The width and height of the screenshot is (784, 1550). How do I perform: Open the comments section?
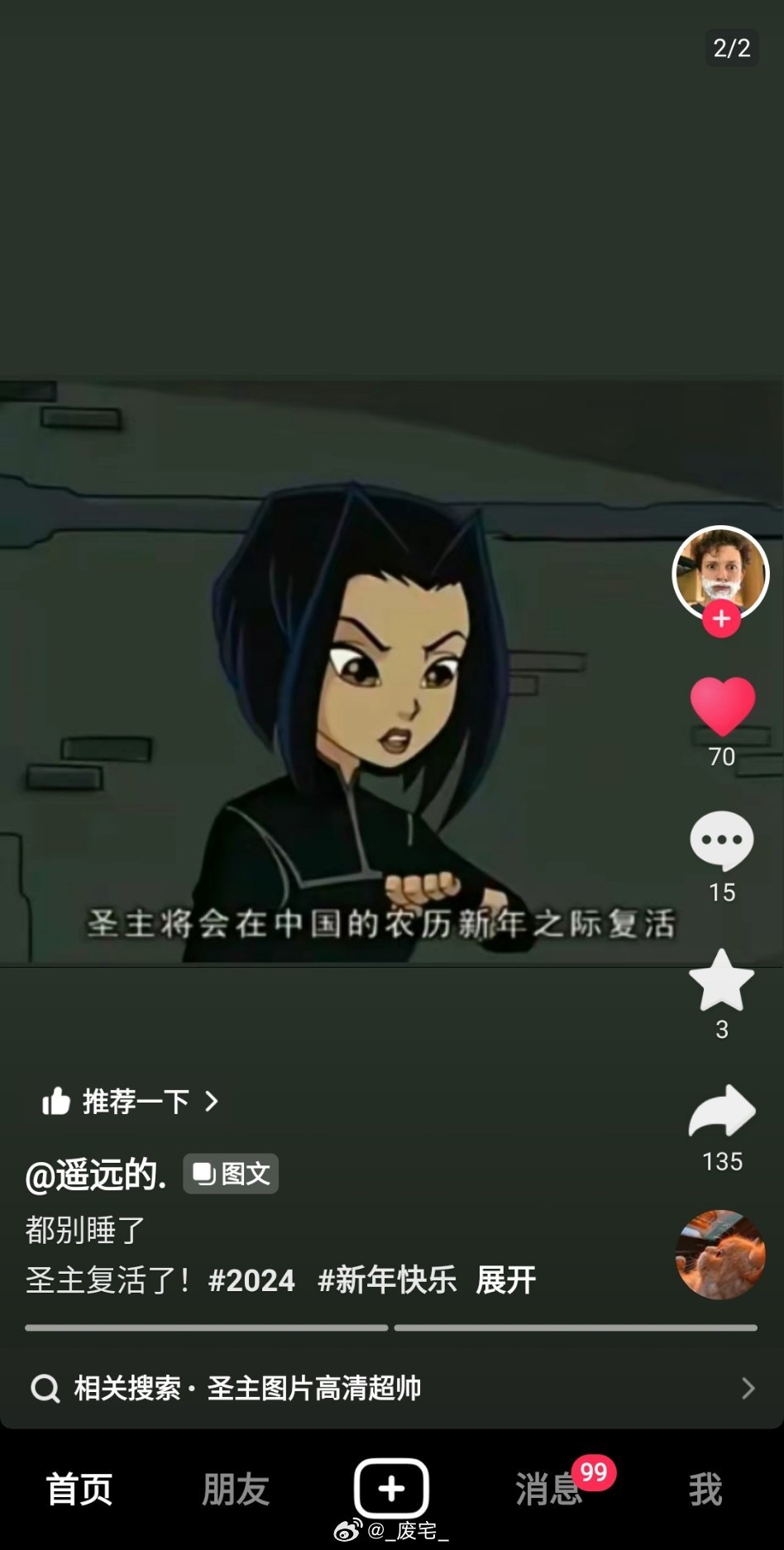722,840
